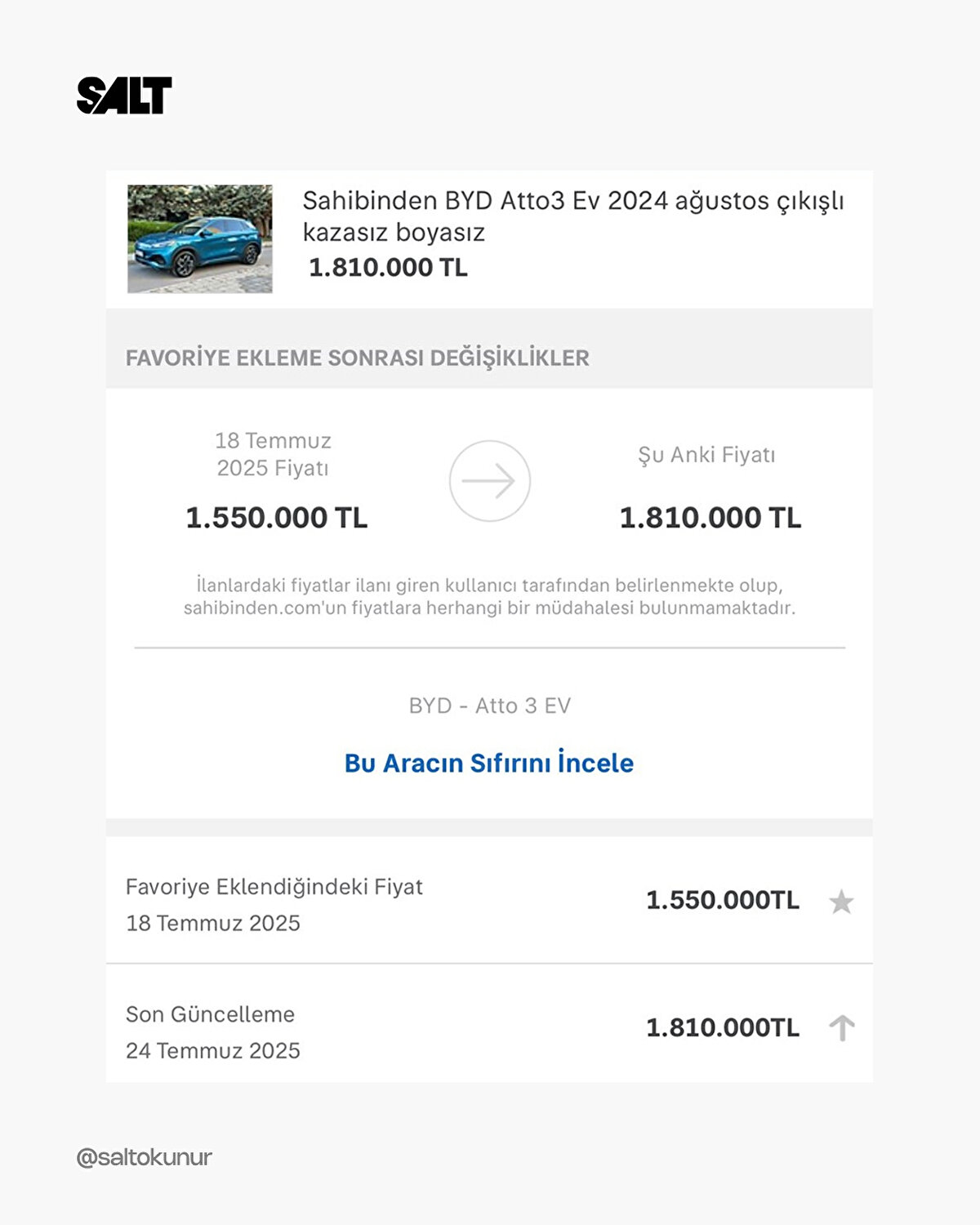Click the circular arrow between the prices

[490, 482]
